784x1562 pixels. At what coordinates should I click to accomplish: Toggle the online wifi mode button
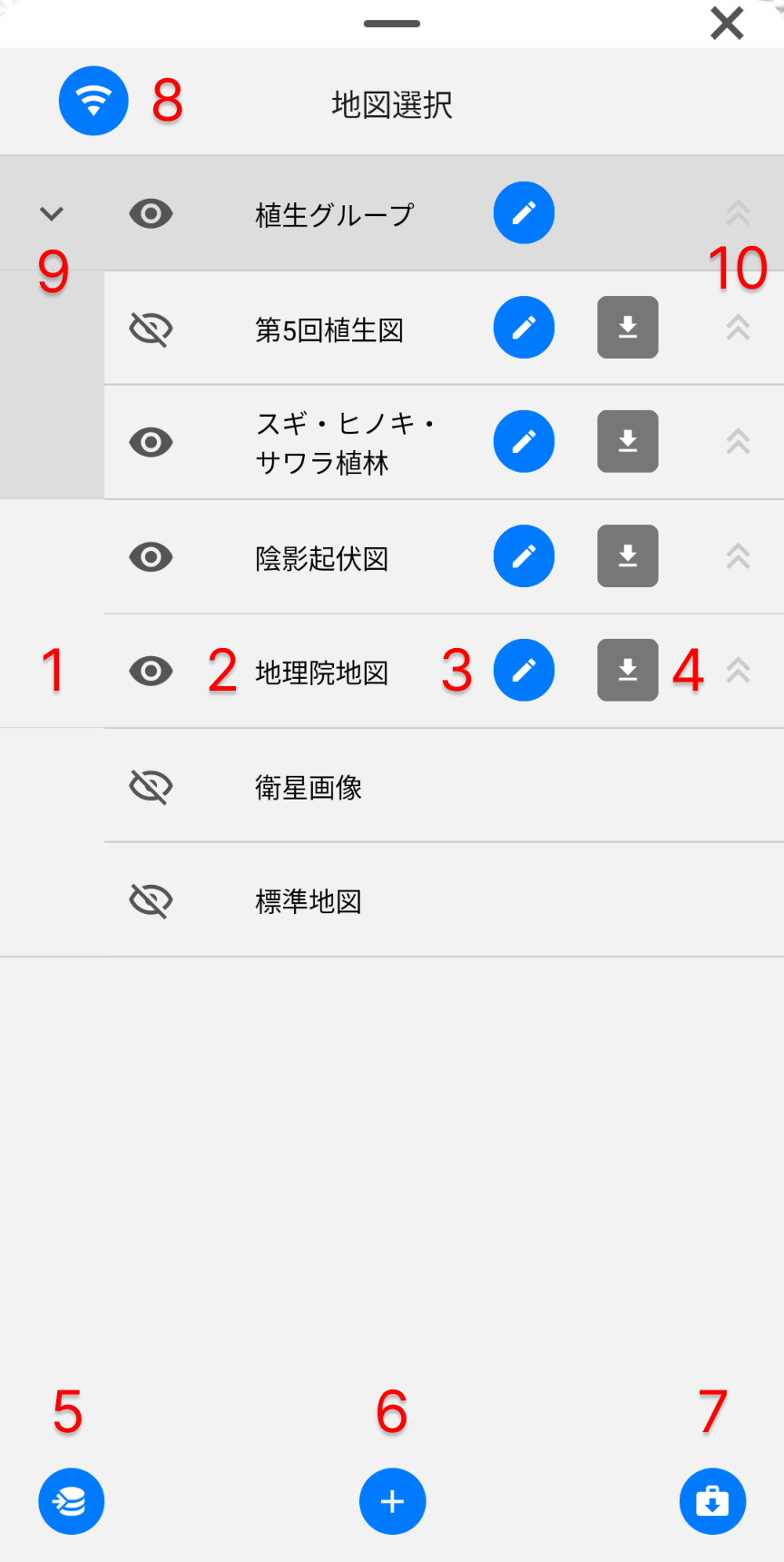93,101
